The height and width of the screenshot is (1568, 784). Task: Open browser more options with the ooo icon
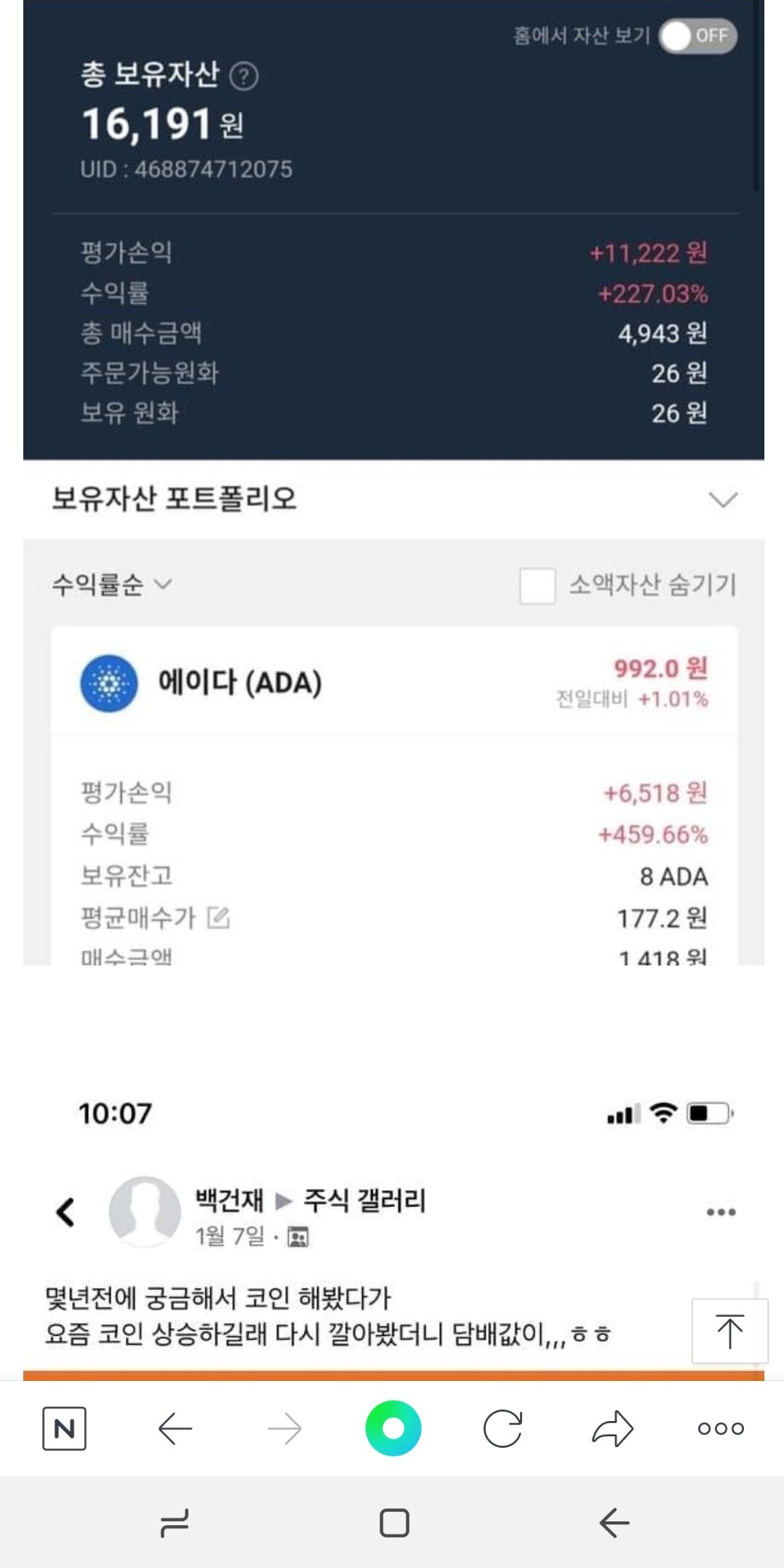[x=719, y=1428]
